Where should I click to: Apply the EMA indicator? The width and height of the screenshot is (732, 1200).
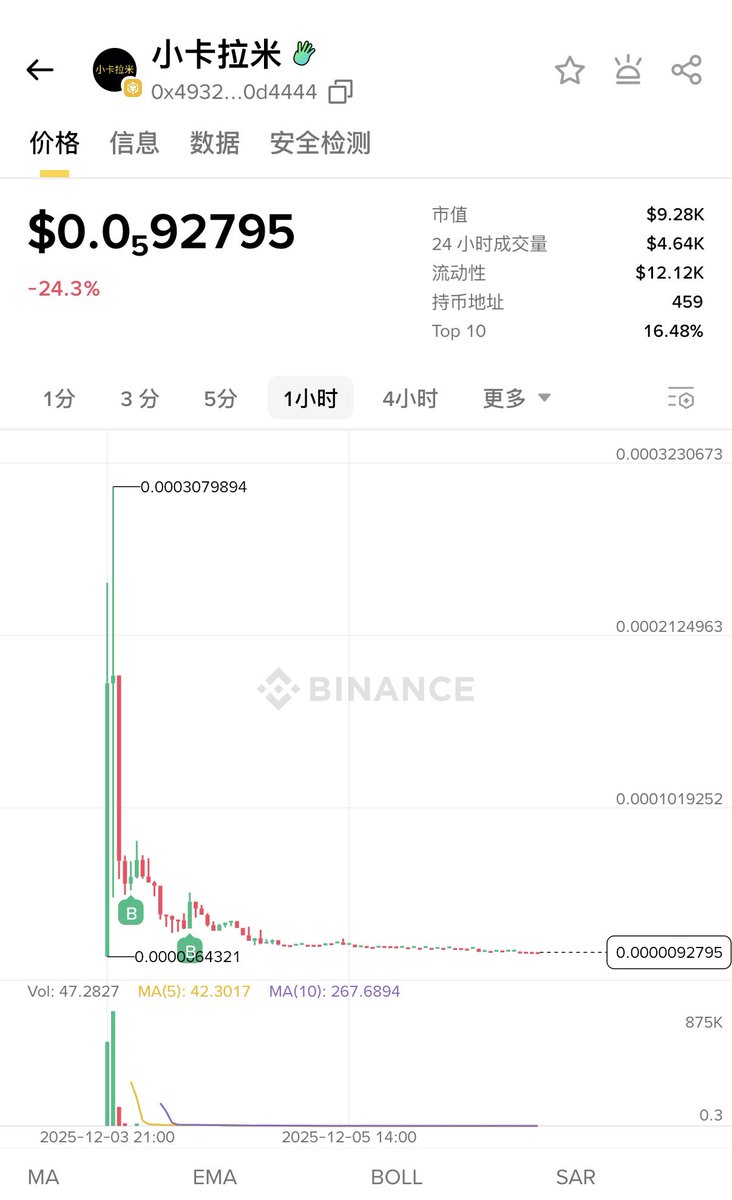tap(214, 1177)
